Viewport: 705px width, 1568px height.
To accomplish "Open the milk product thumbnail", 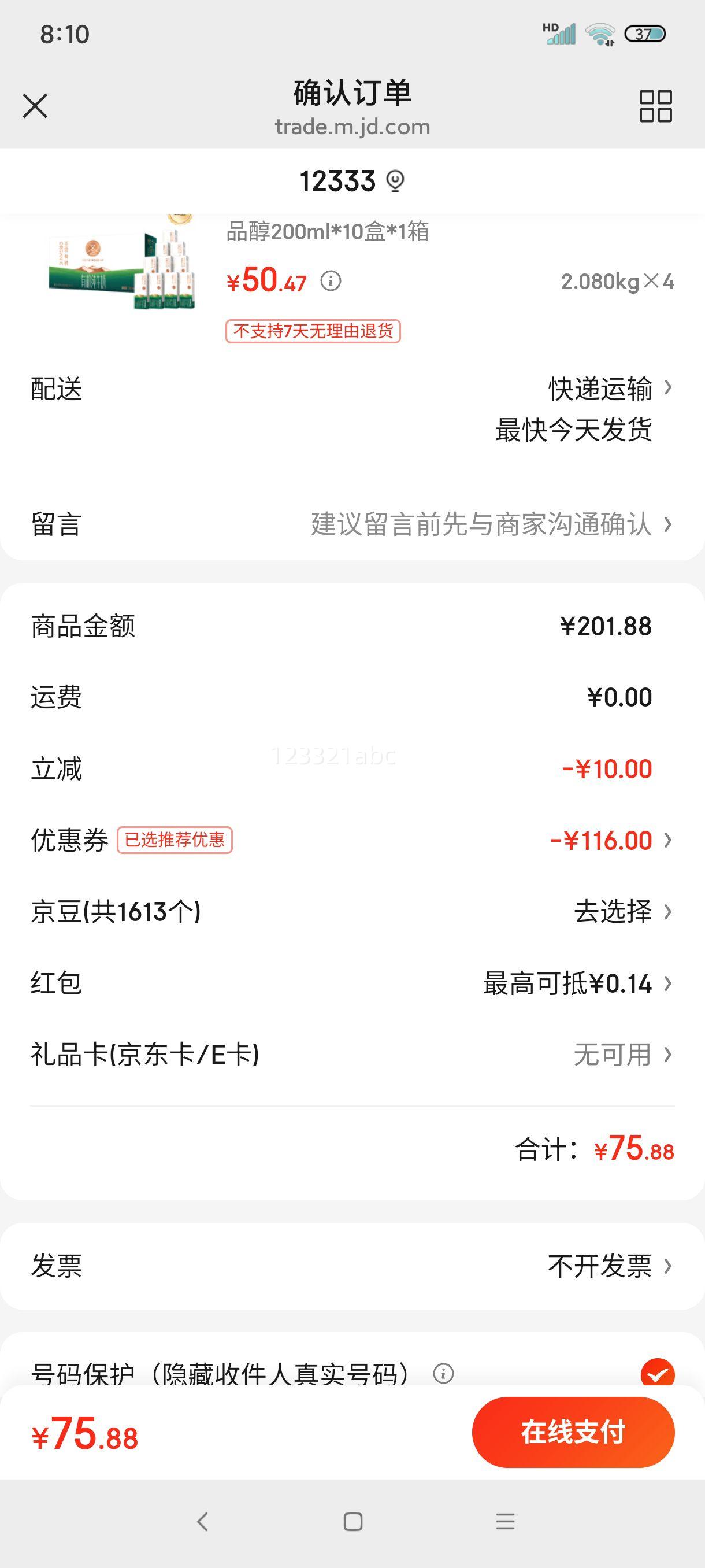I will click(122, 263).
